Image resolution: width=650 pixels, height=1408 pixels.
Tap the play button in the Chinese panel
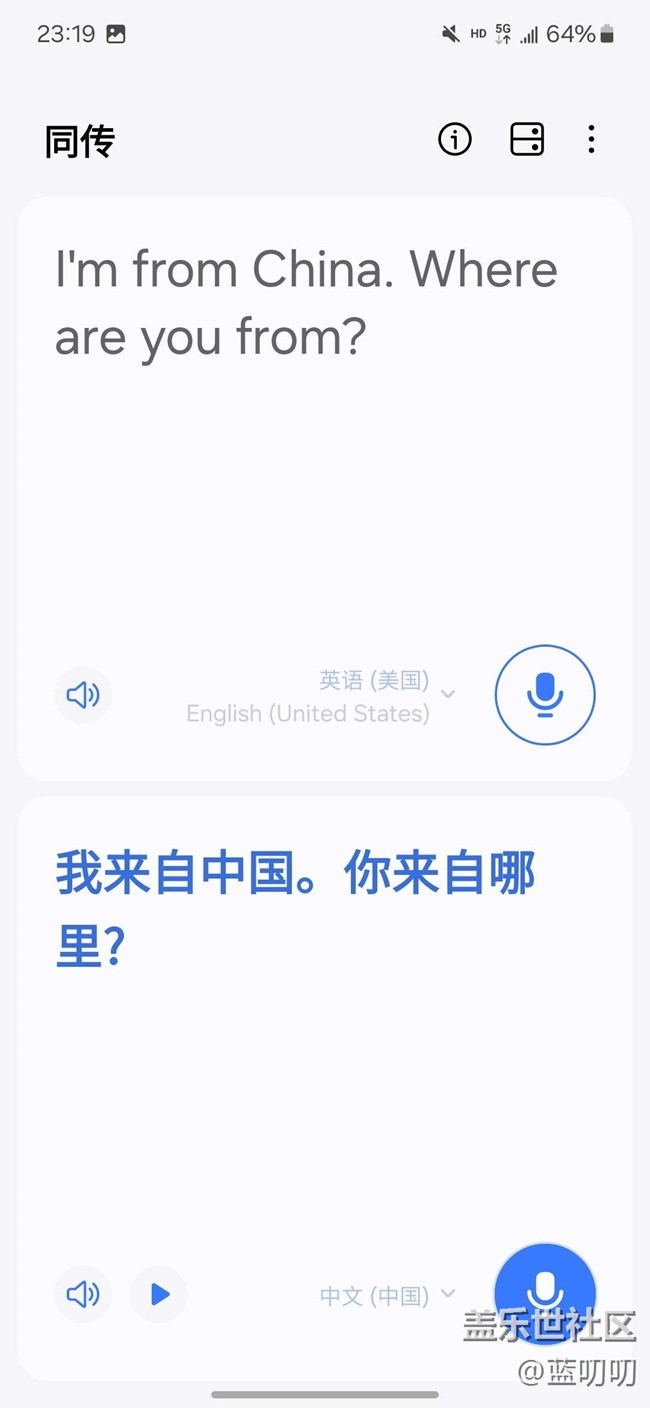click(159, 1295)
